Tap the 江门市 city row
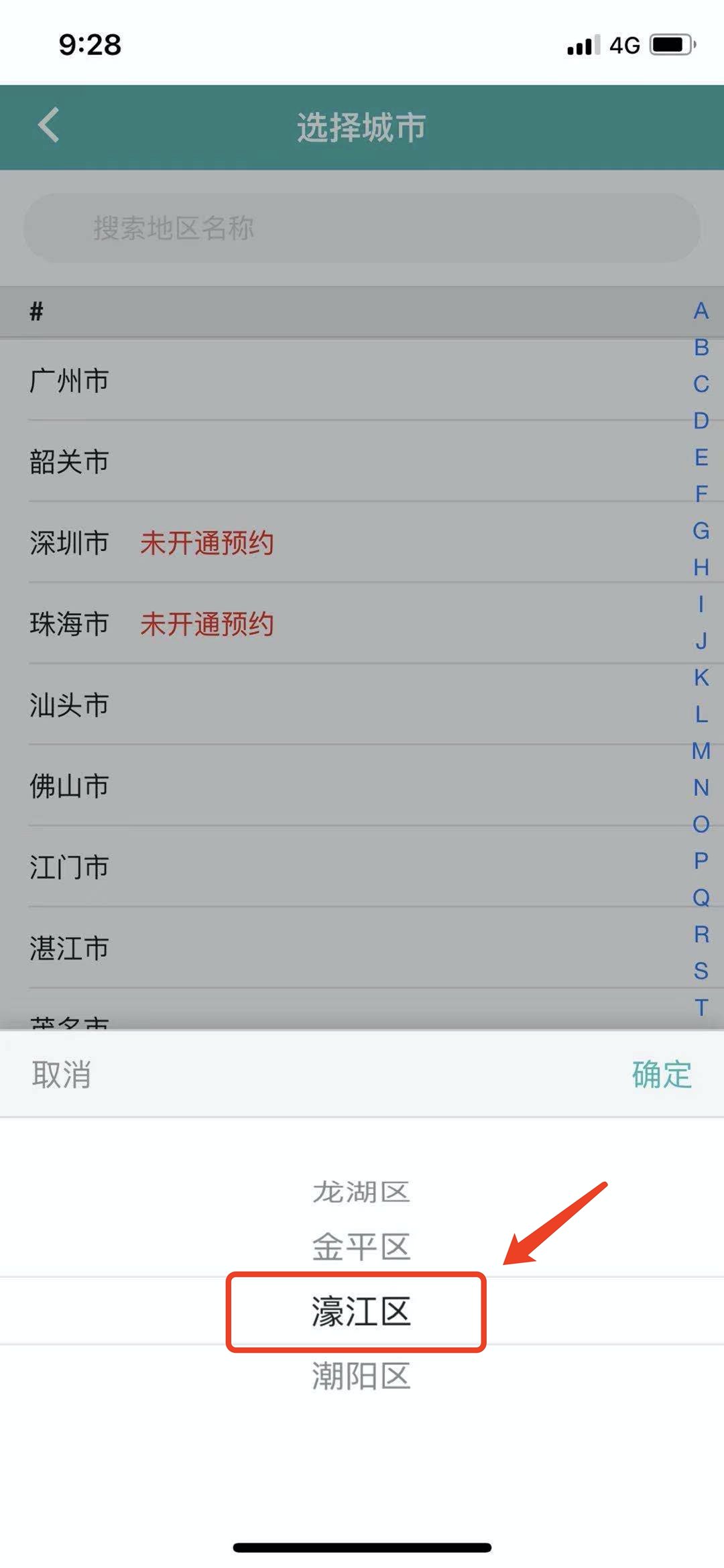The image size is (724, 1568). 70,867
